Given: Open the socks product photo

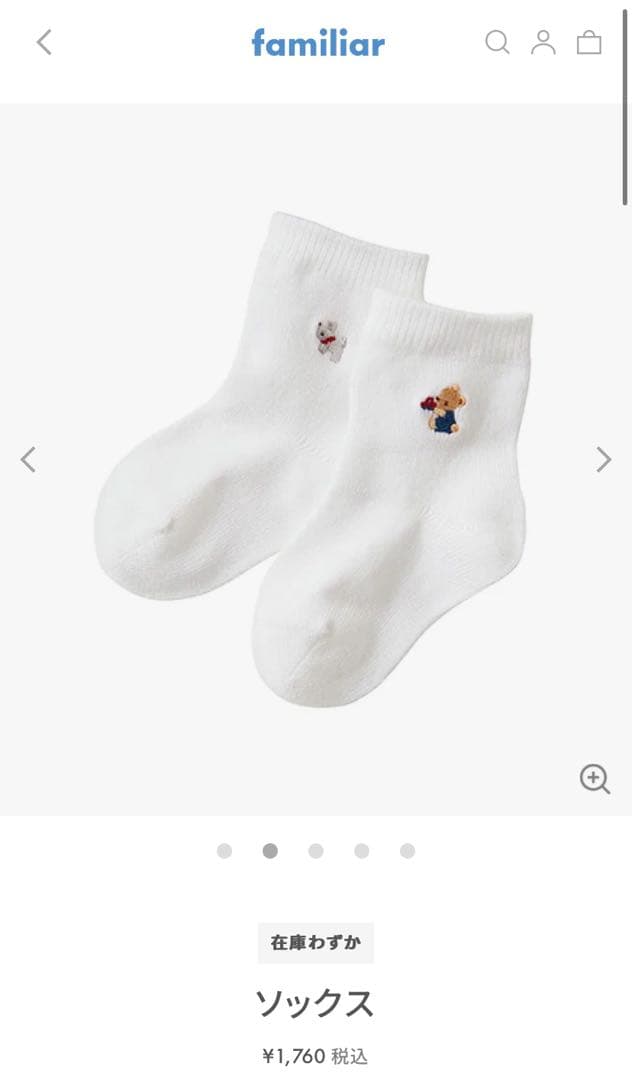Looking at the screenshot, I should coord(315,460).
